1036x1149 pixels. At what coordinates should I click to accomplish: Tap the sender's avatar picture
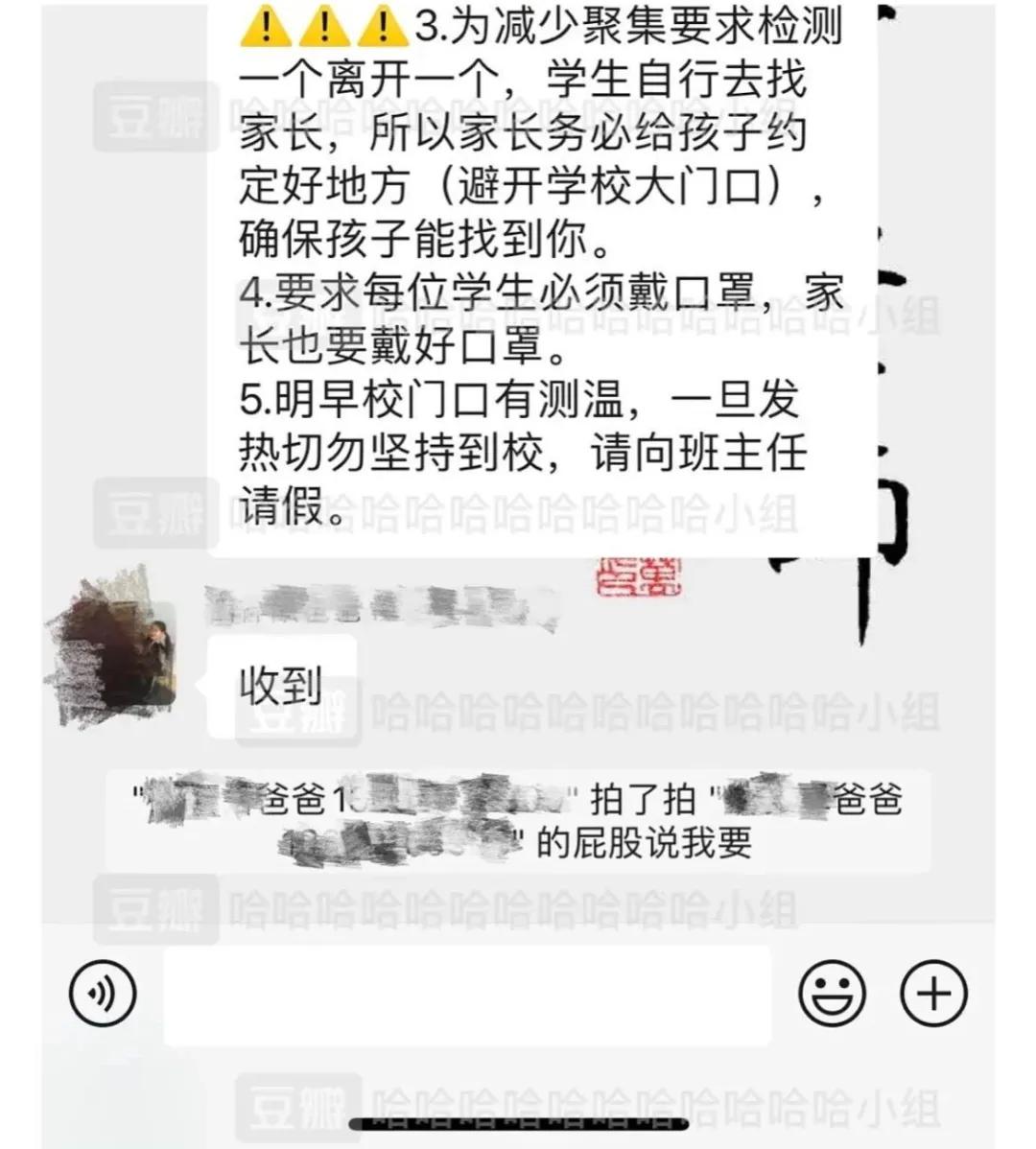[x=120, y=643]
